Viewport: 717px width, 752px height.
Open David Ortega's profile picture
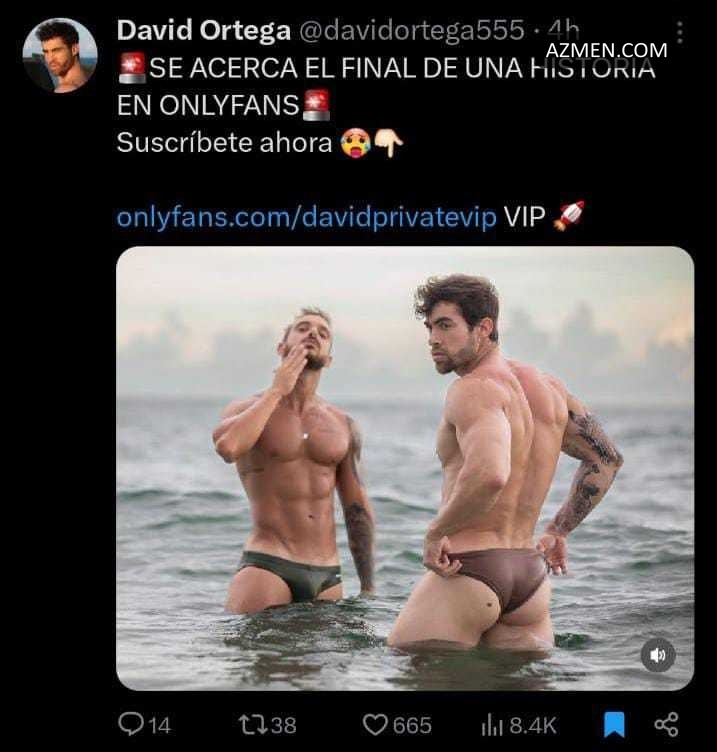(59, 55)
